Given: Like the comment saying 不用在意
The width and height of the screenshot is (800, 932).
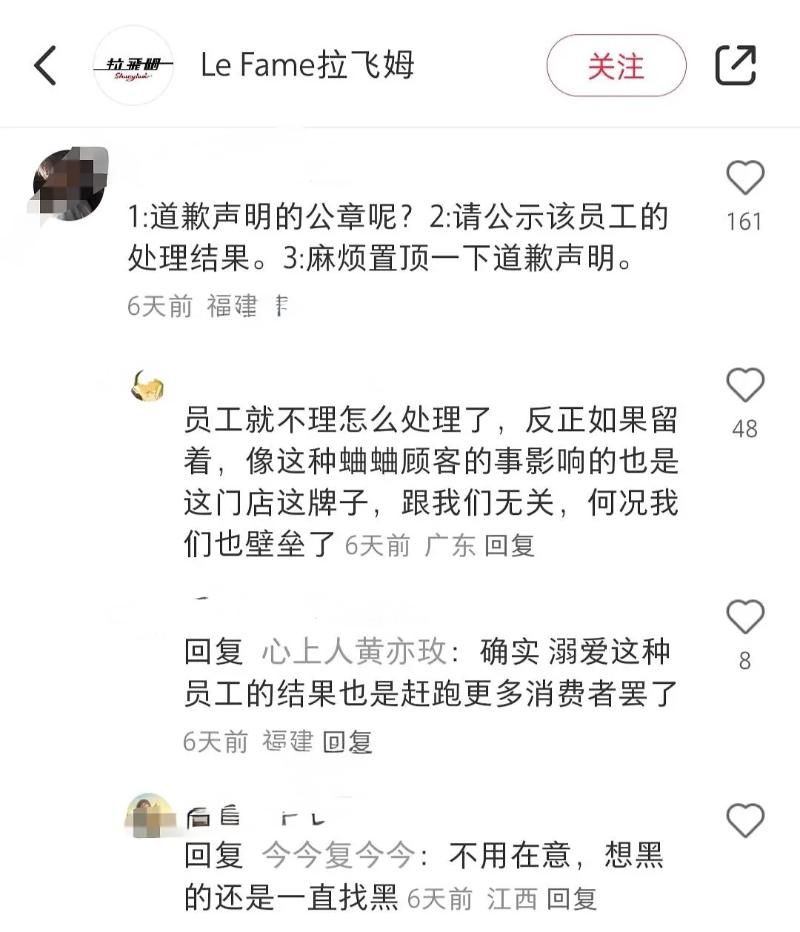Looking at the screenshot, I should [x=744, y=820].
